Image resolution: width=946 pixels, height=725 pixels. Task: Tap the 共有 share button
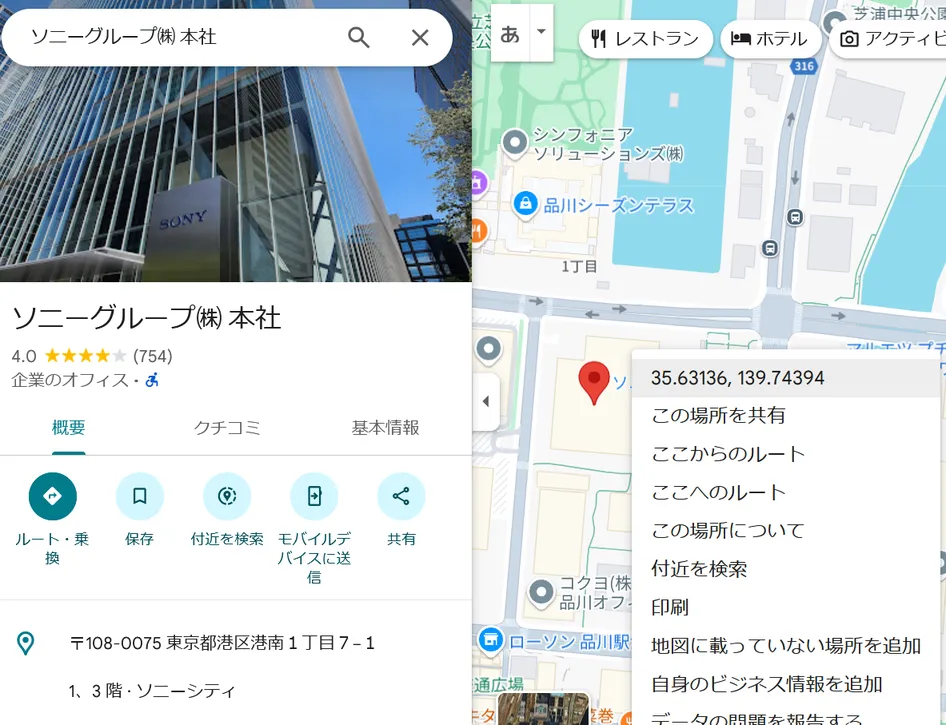(x=401, y=497)
